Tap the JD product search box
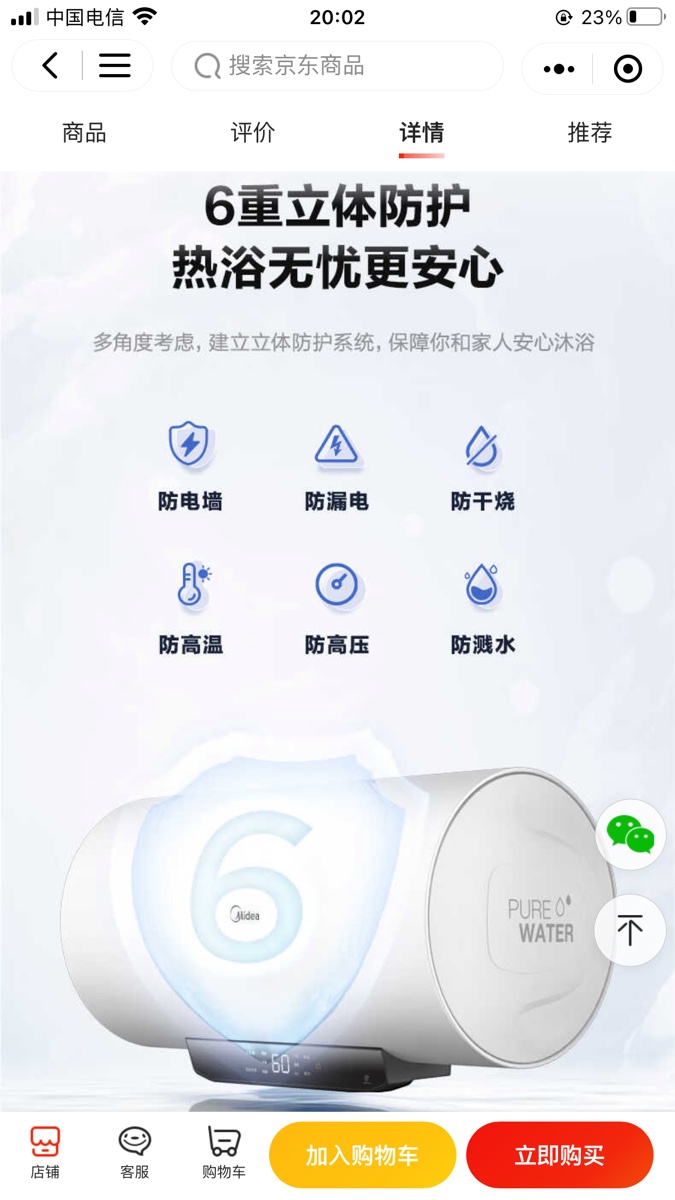The width and height of the screenshot is (675, 1200). (337, 67)
